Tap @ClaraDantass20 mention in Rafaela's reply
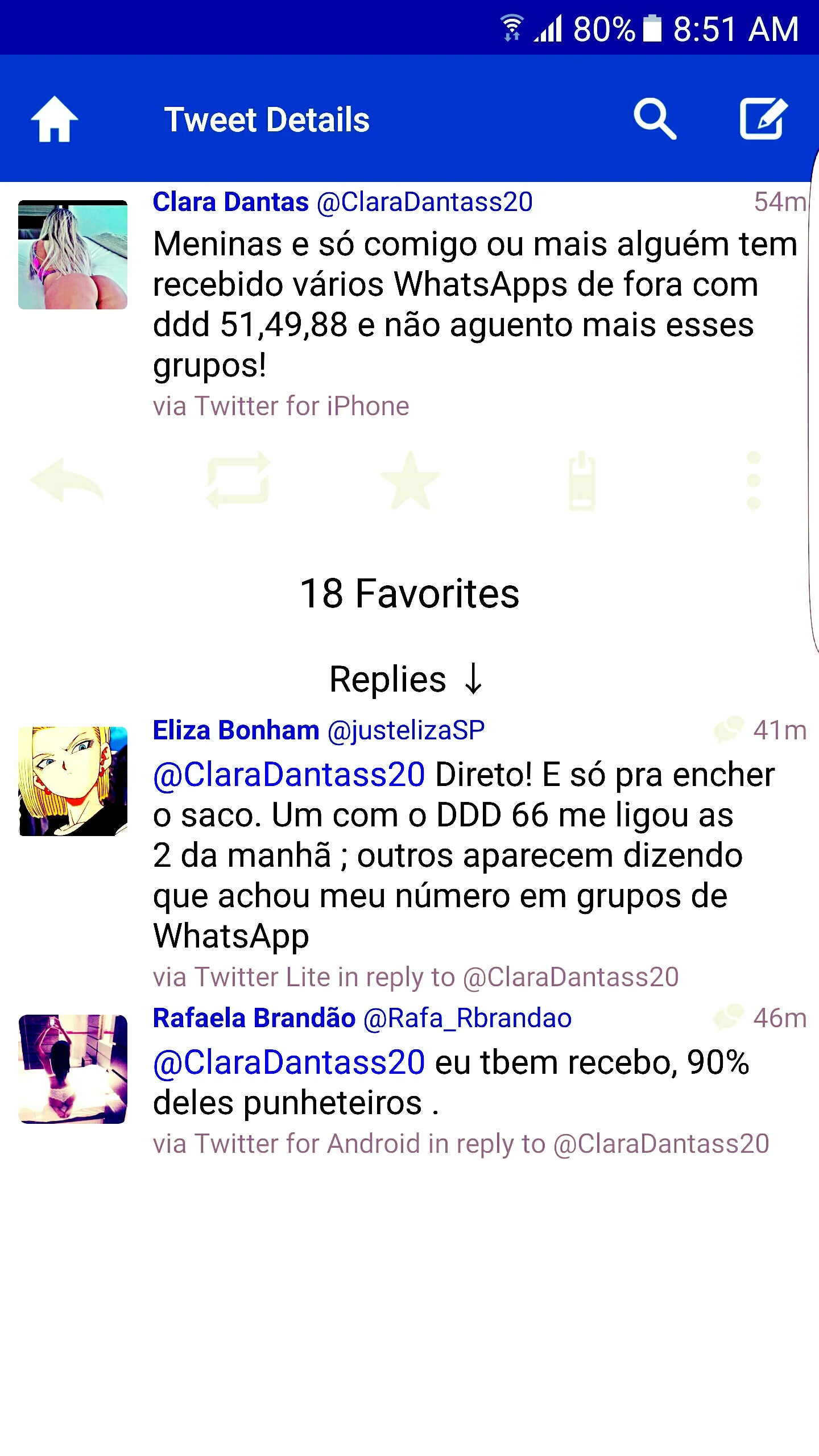Viewport: 819px width, 1456px height. [x=289, y=1062]
